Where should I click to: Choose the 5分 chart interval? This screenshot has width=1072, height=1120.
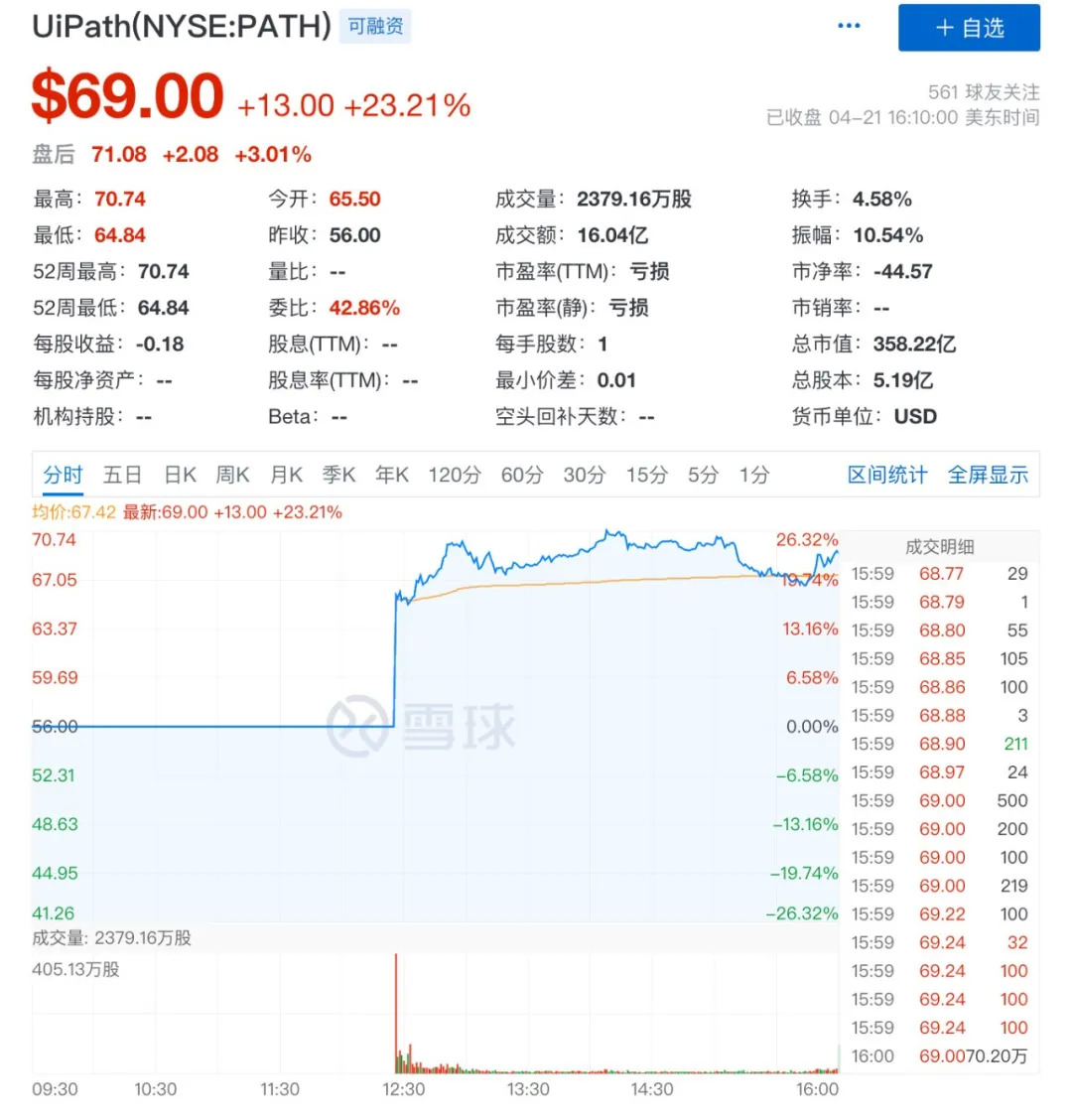703,475
